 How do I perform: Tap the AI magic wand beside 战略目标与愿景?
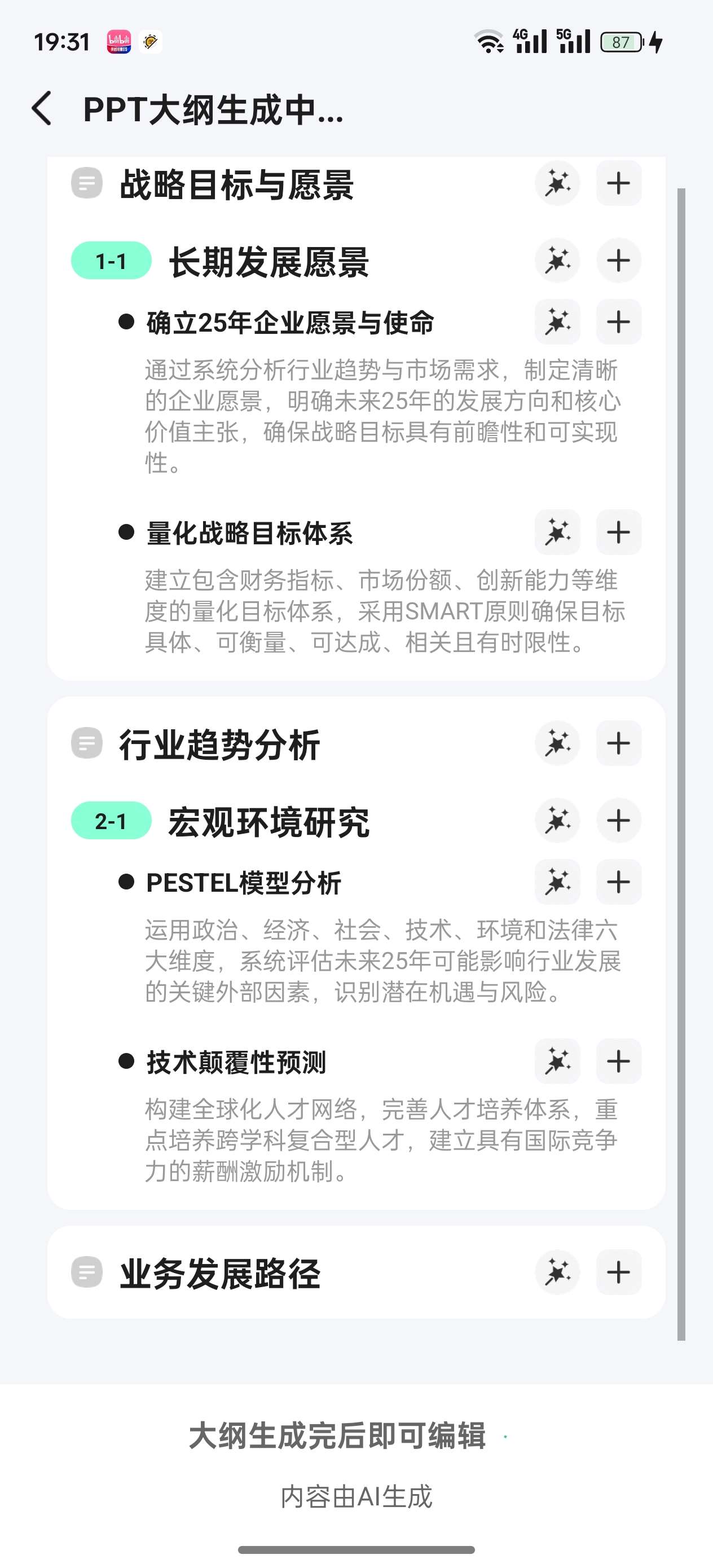(x=557, y=183)
